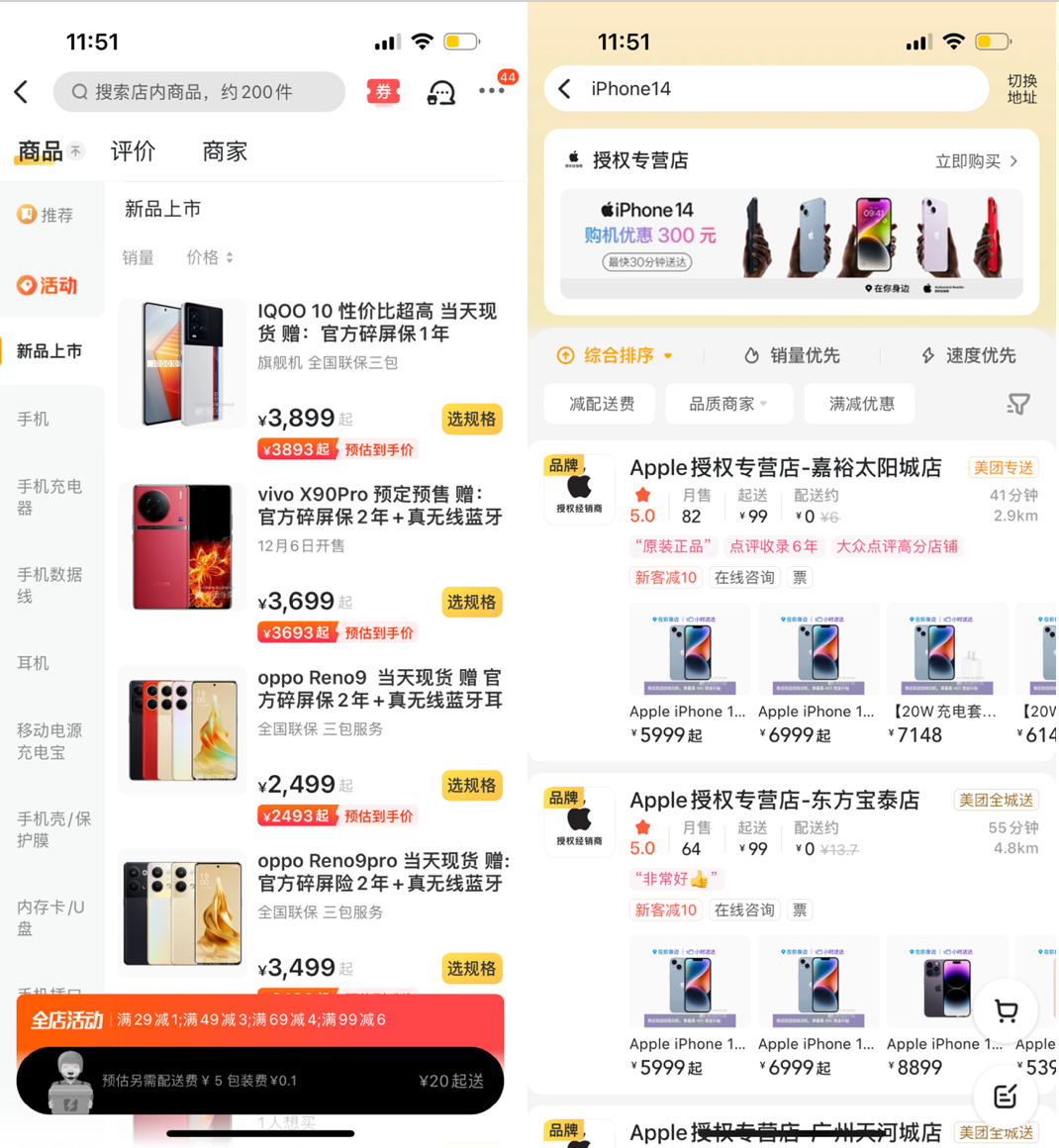This screenshot has width=1059, height=1148.
Task: Sort new products by 价格
Action: (210, 257)
